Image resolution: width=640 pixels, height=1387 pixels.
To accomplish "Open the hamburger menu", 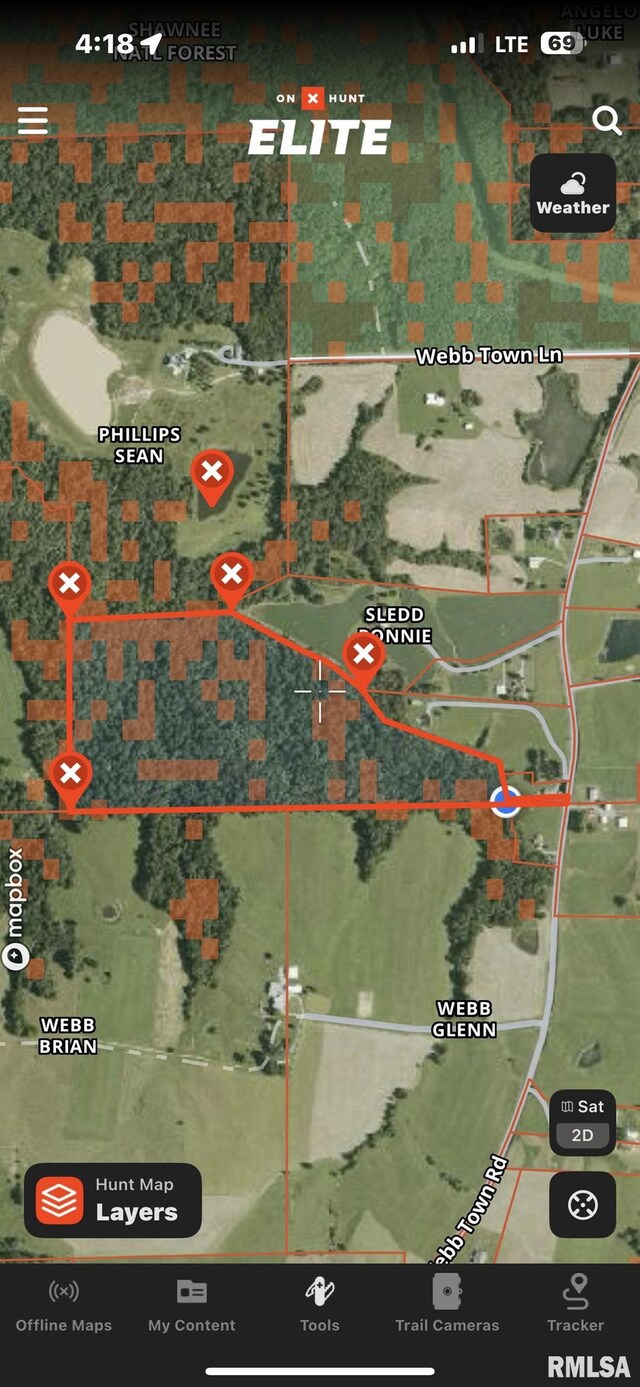I will point(33,122).
